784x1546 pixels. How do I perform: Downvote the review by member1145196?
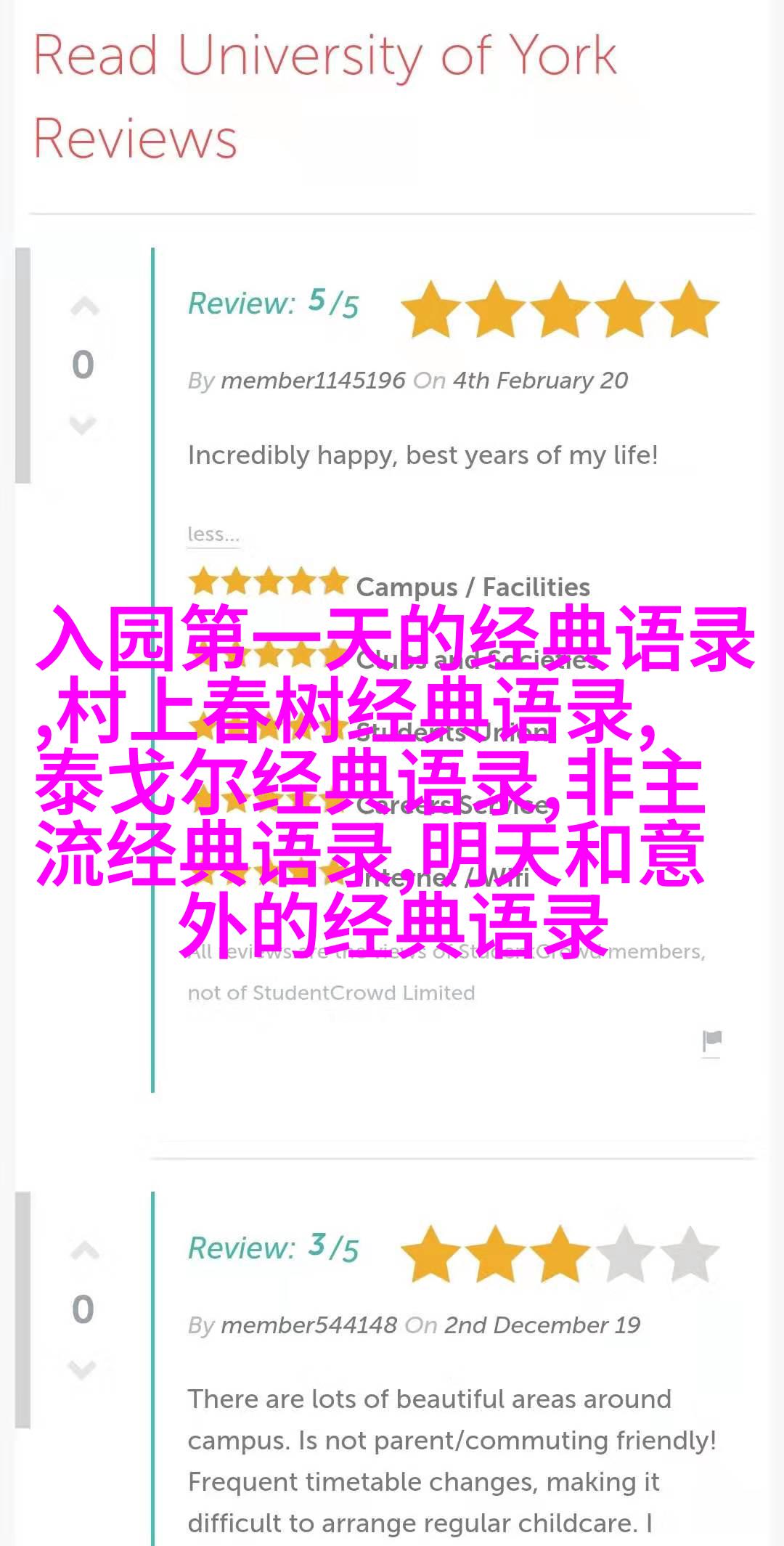[83, 424]
